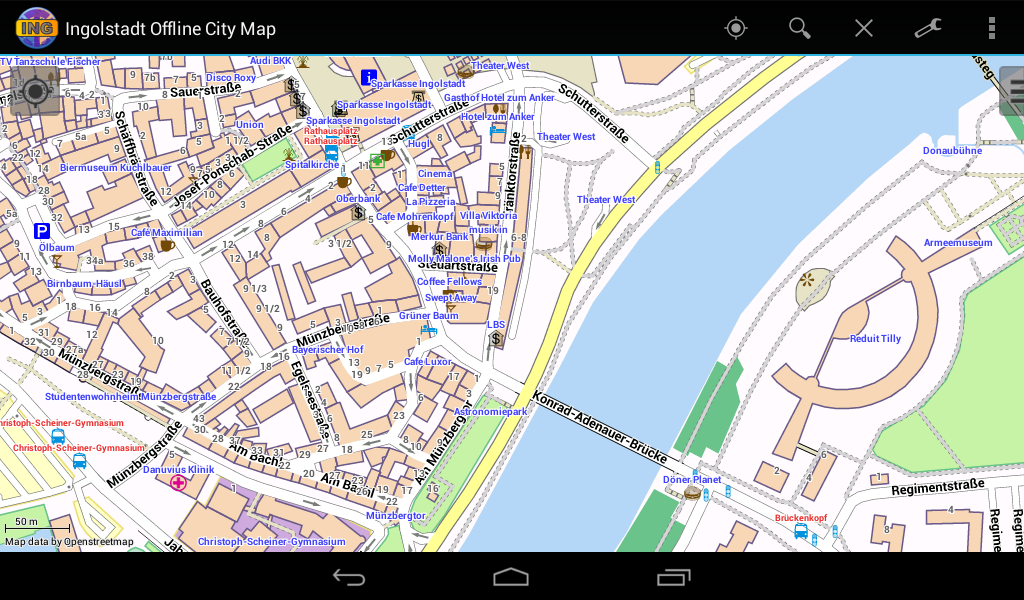The height and width of the screenshot is (600, 1024).
Task: Go back with system back button
Action: pyautogui.click(x=349, y=577)
